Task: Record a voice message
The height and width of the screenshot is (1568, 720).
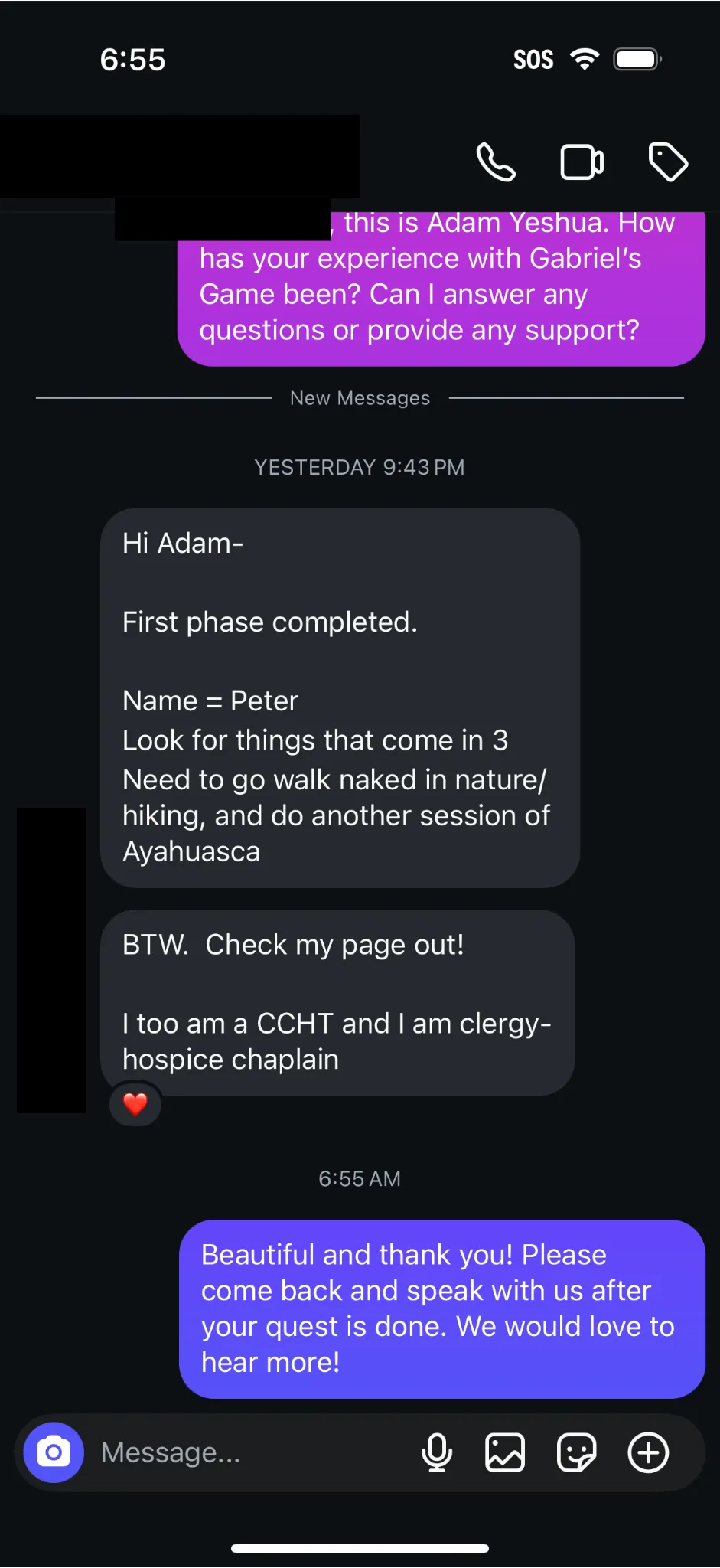Action: (x=437, y=1452)
